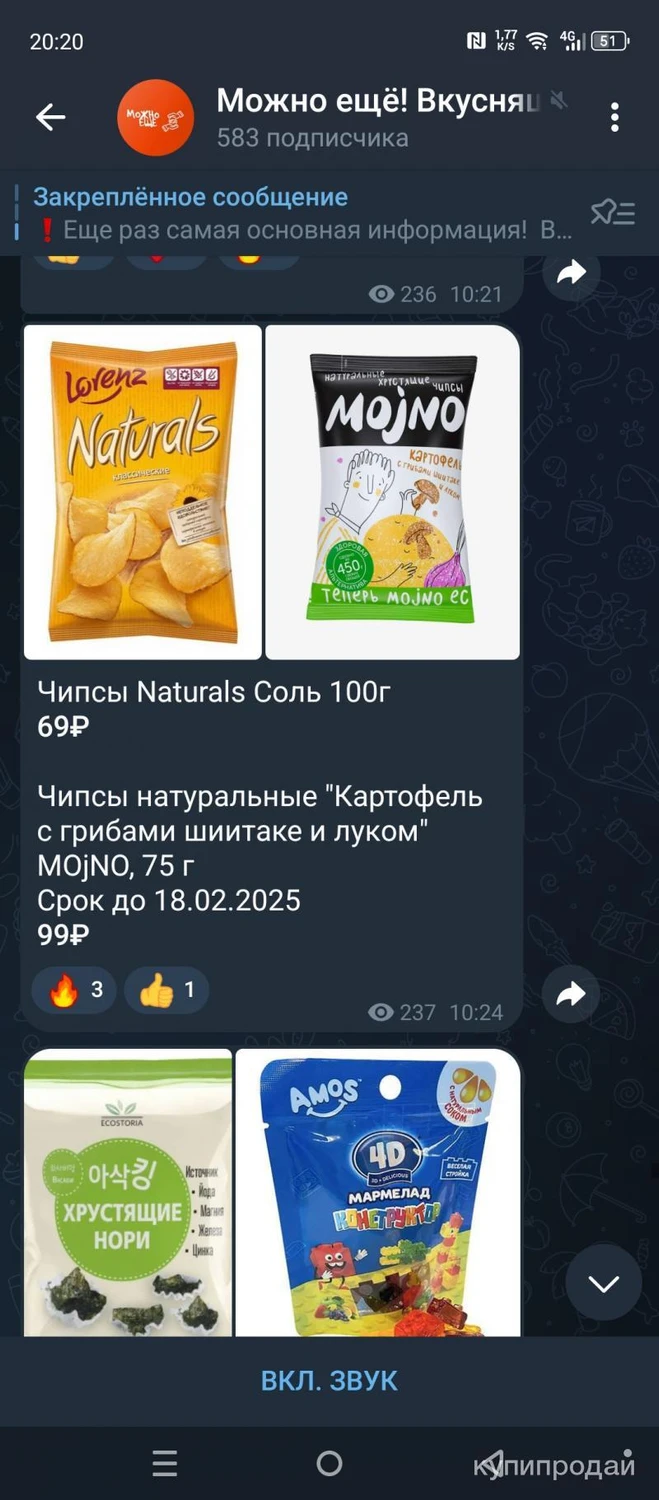Open the channel overflow menu
Image resolution: width=659 pixels, height=1500 pixels.
pyautogui.click(x=614, y=117)
